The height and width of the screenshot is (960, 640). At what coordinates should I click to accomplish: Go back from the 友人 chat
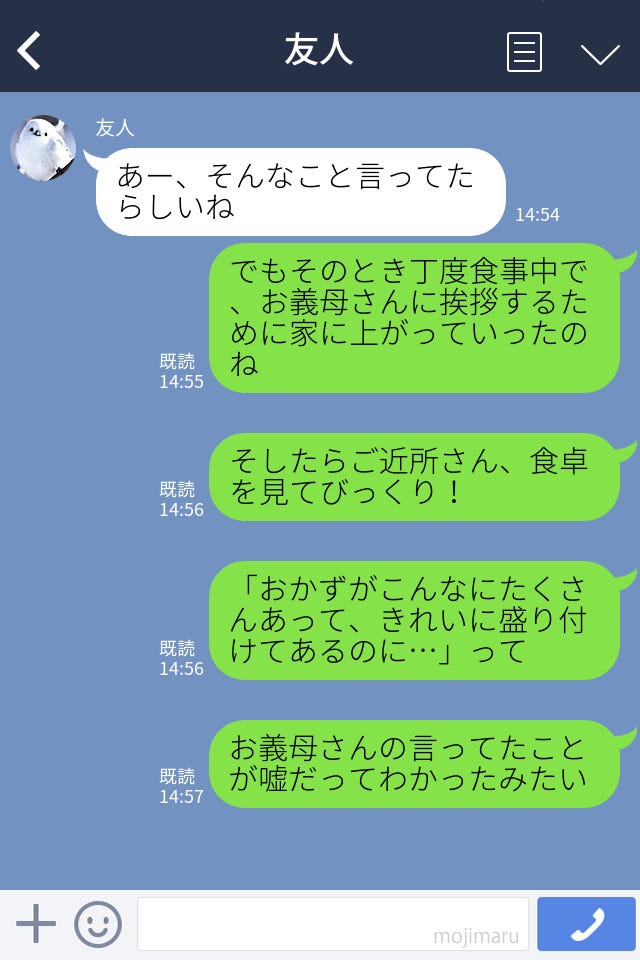(30, 51)
